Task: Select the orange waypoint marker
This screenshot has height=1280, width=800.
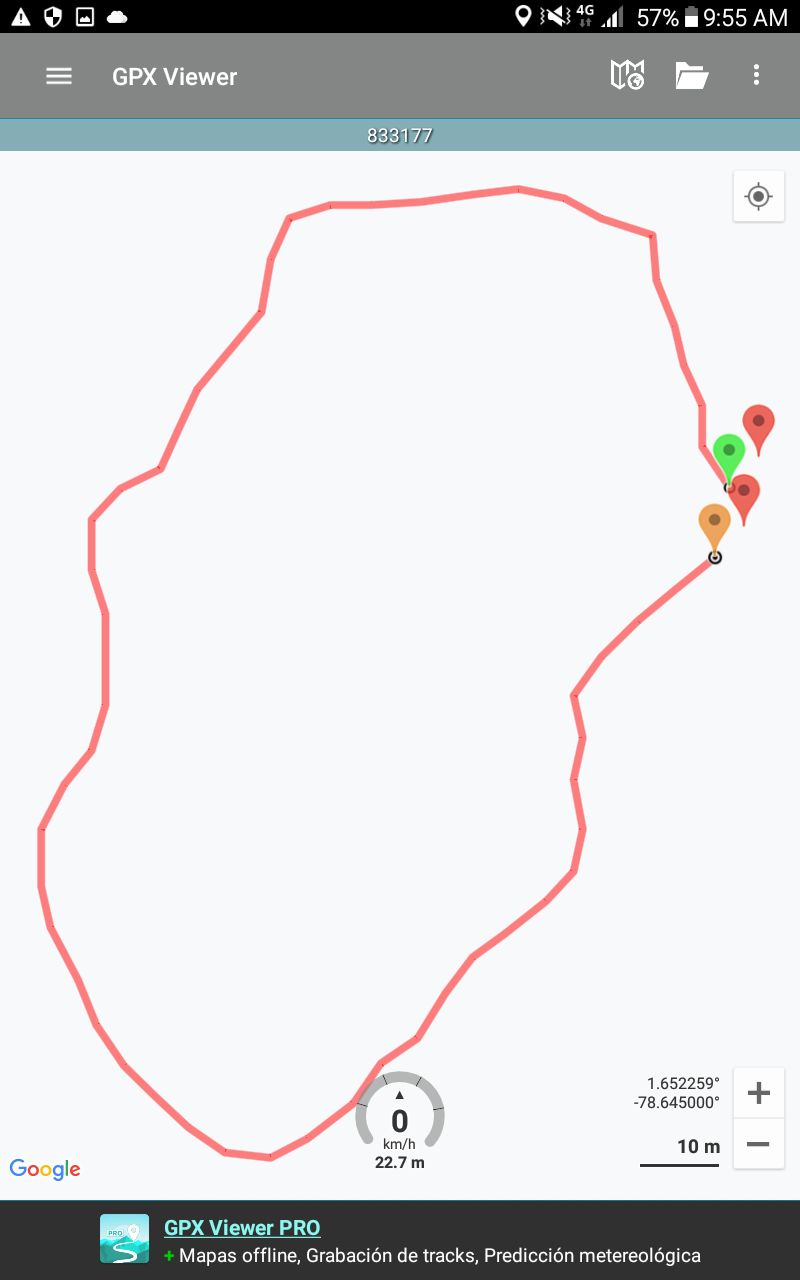Action: (x=714, y=523)
